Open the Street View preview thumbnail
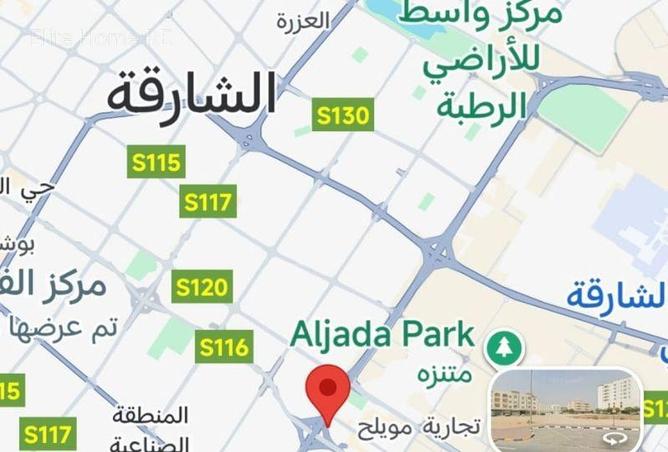Image resolution: width=668 pixels, height=452 pixels. [x=565, y=407]
